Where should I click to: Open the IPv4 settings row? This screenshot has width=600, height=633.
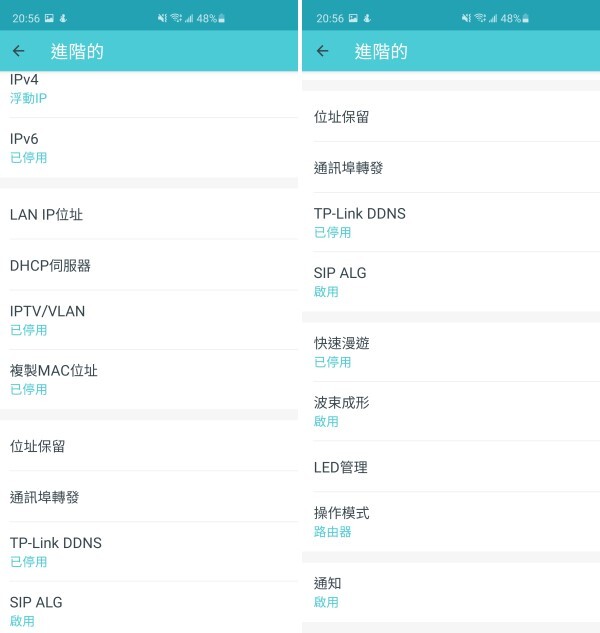150,90
